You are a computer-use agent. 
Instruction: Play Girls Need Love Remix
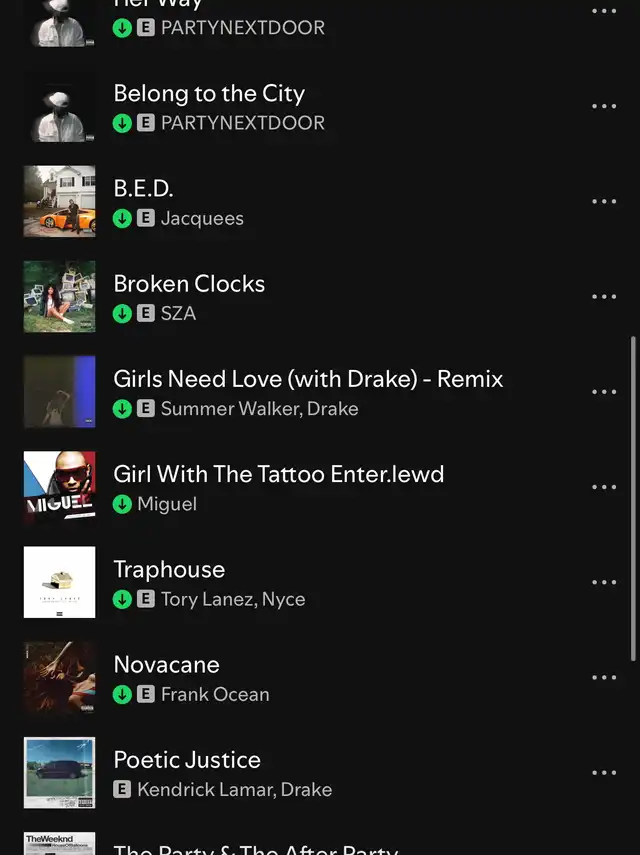click(308, 379)
